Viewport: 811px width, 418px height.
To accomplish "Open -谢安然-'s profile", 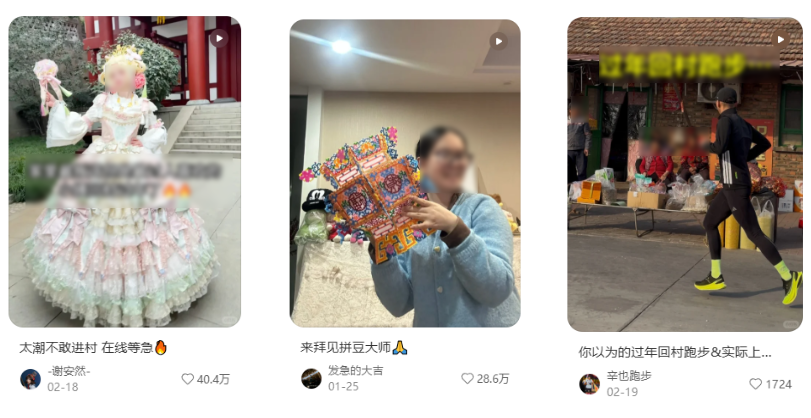I will [31, 379].
